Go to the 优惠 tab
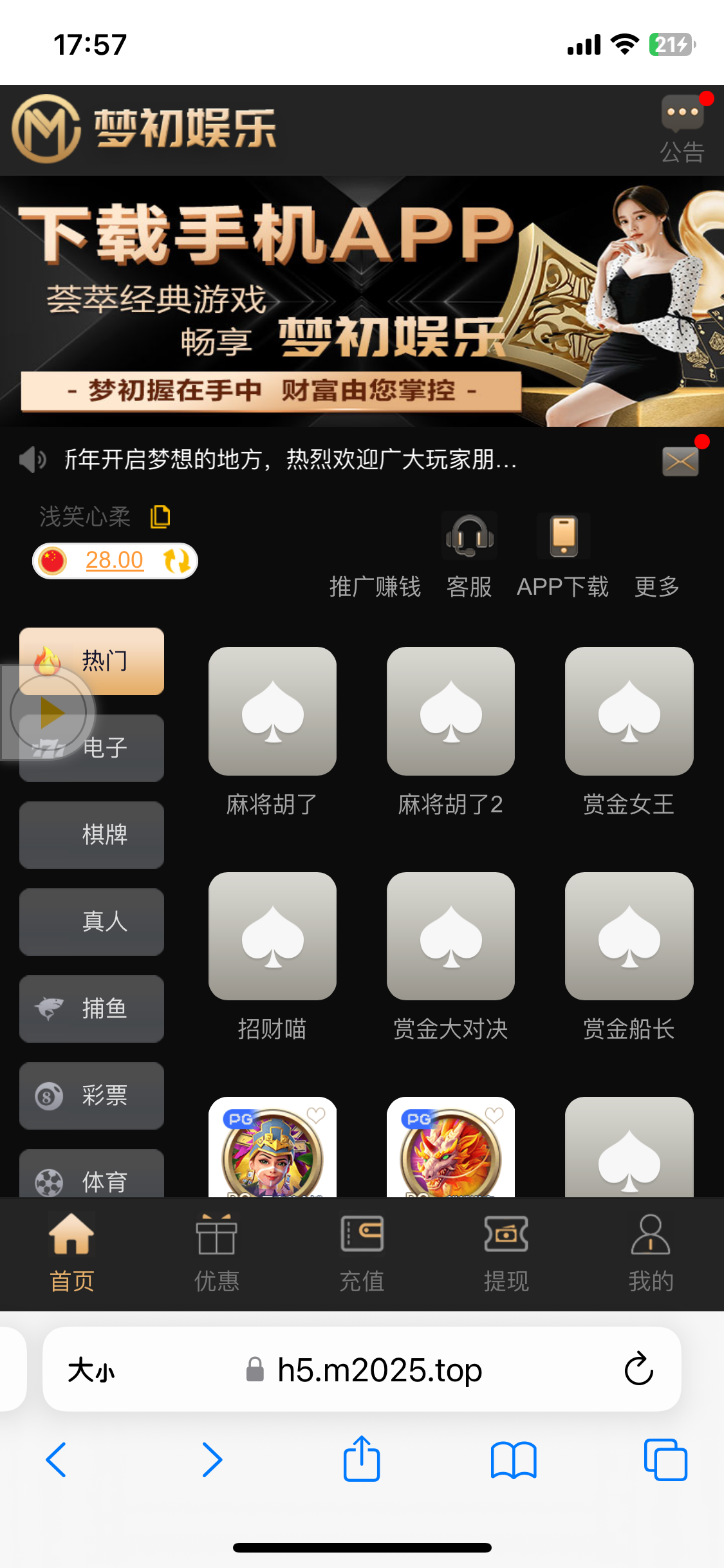Viewport: 724px width, 1568px height. pyautogui.click(x=217, y=1253)
